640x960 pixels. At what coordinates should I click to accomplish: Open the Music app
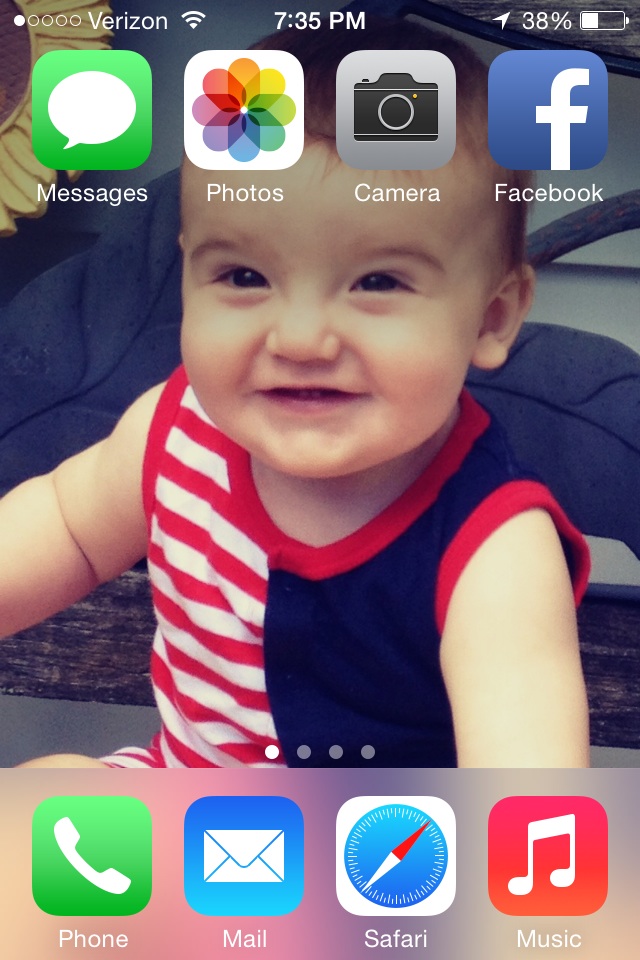click(x=548, y=856)
